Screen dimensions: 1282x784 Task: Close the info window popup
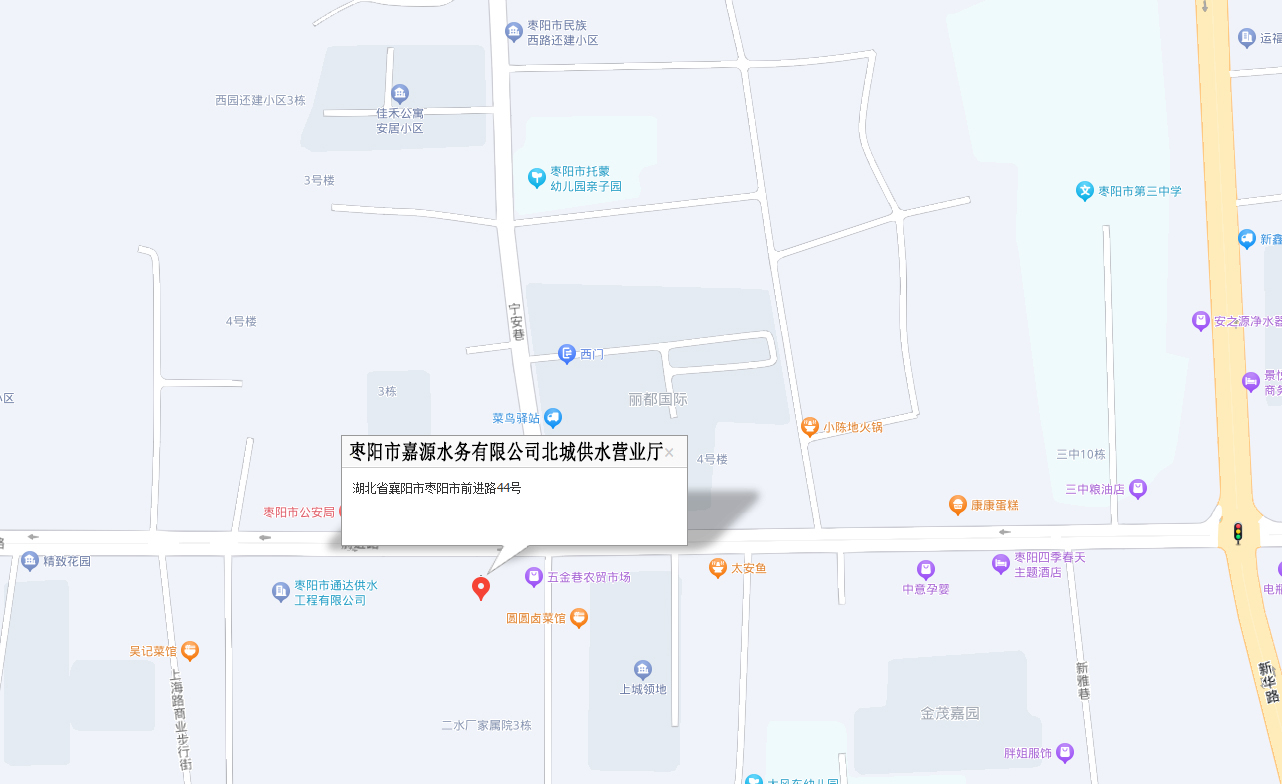click(669, 453)
